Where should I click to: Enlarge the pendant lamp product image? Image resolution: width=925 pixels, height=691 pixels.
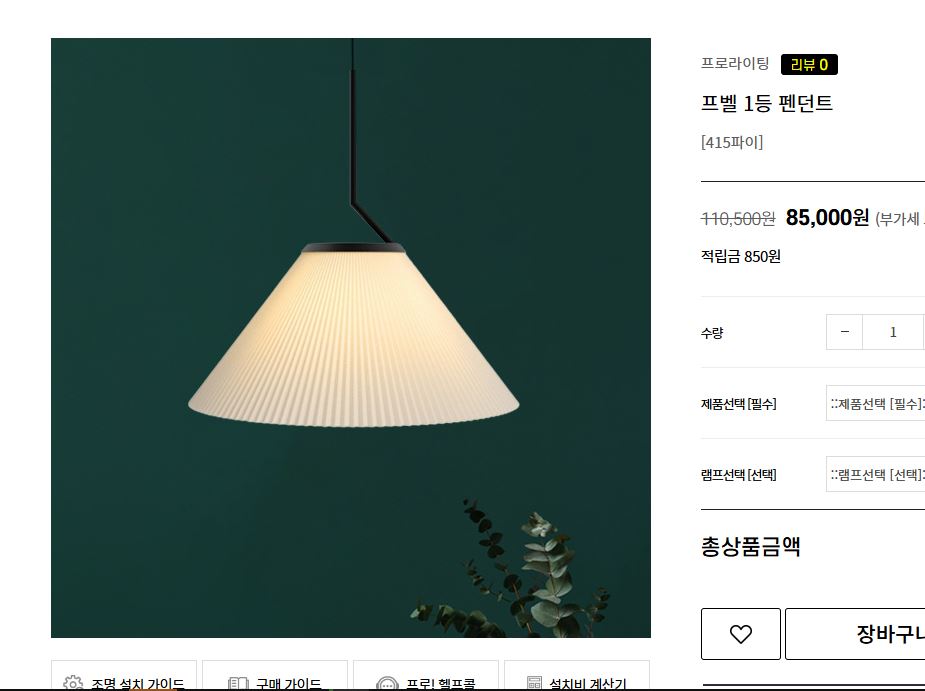point(350,338)
